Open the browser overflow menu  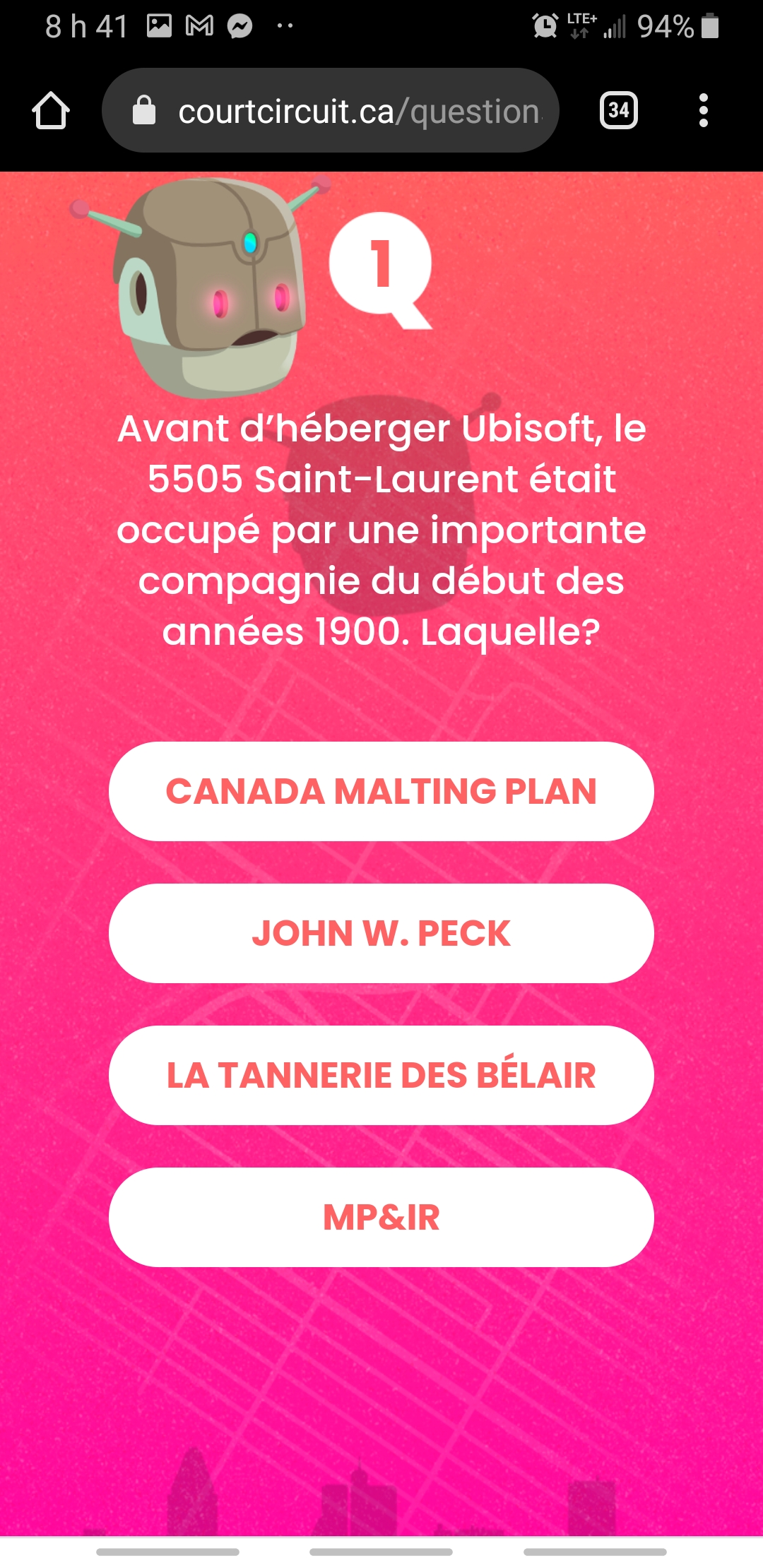click(703, 111)
